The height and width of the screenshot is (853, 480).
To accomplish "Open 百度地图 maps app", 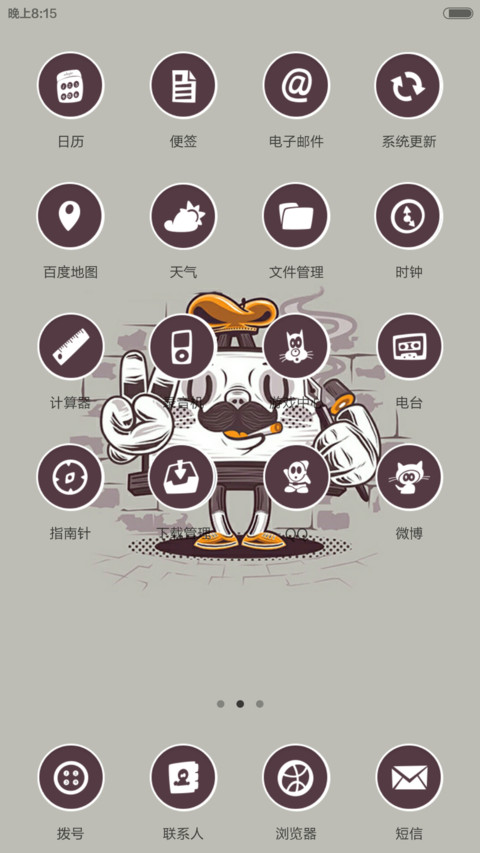I will 70,216.
